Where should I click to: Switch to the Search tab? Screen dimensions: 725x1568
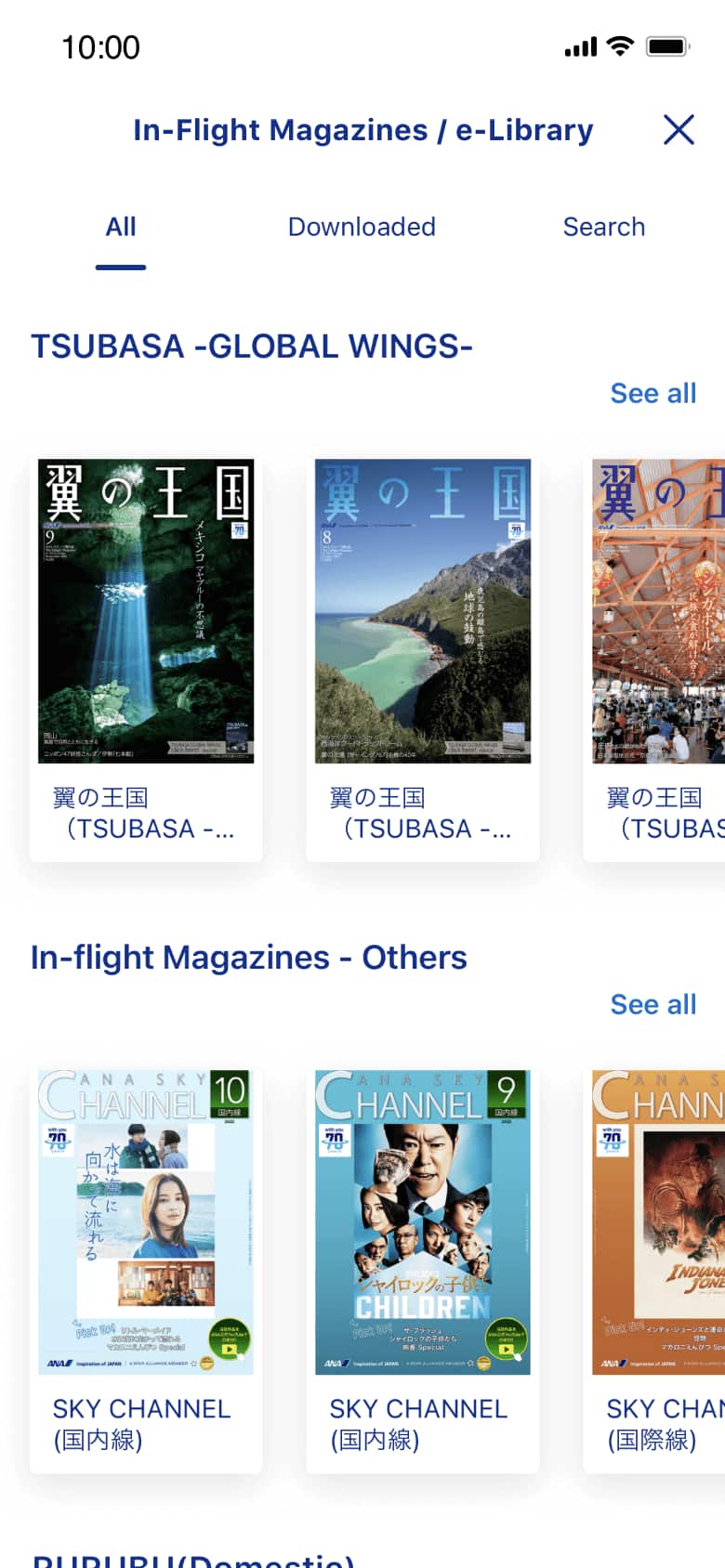(x=603, y=227)
